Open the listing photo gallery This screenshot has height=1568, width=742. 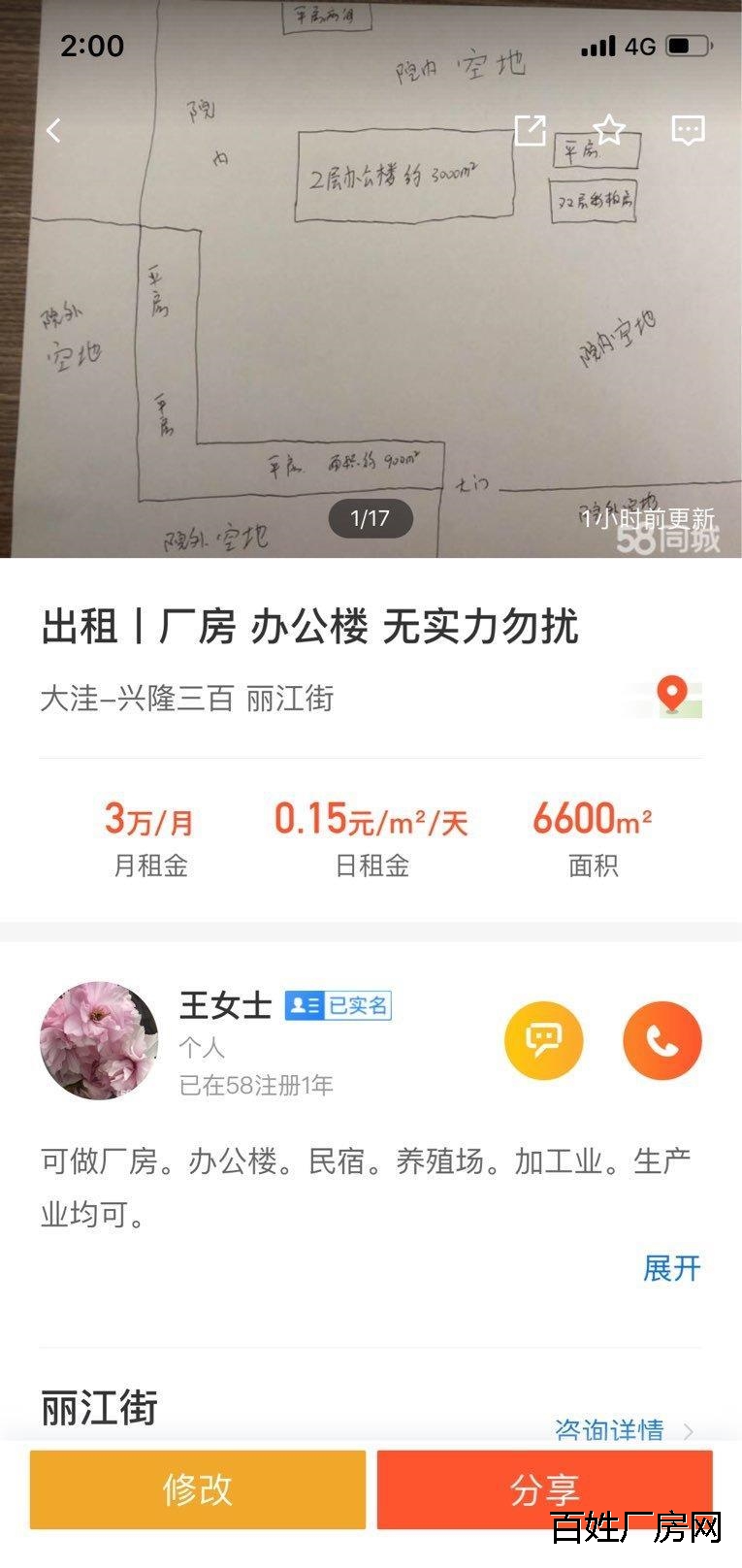[x=371, y=320]
